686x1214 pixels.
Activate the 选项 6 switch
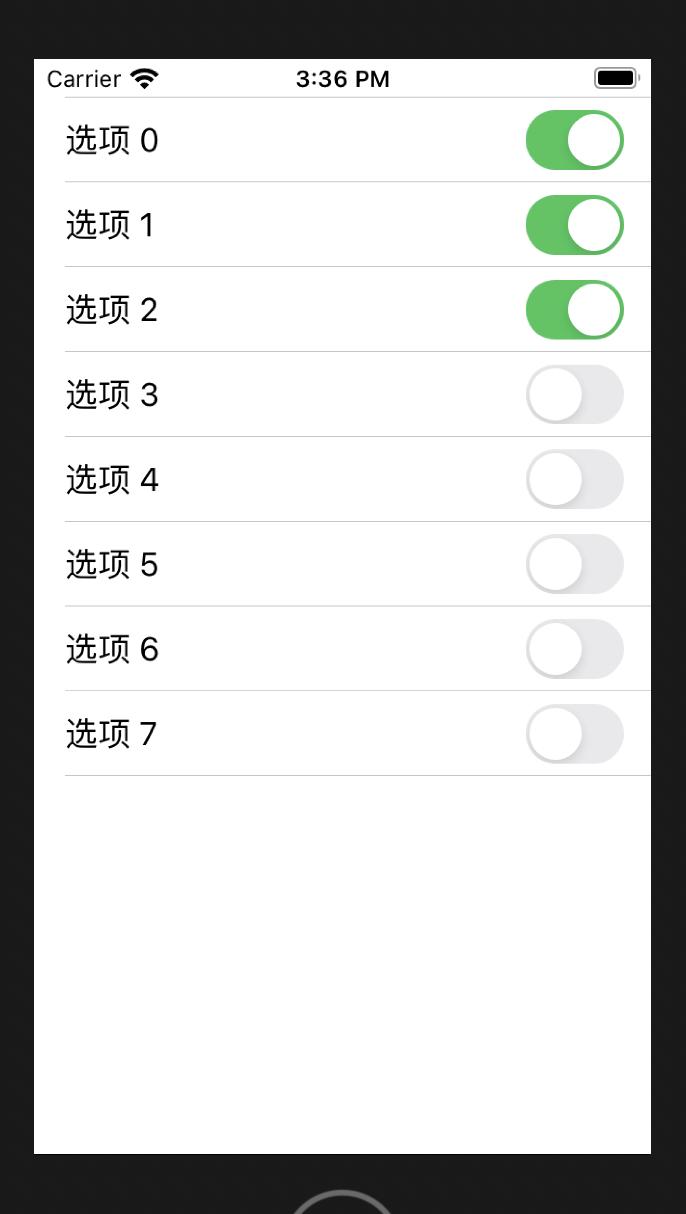(575, 649)
